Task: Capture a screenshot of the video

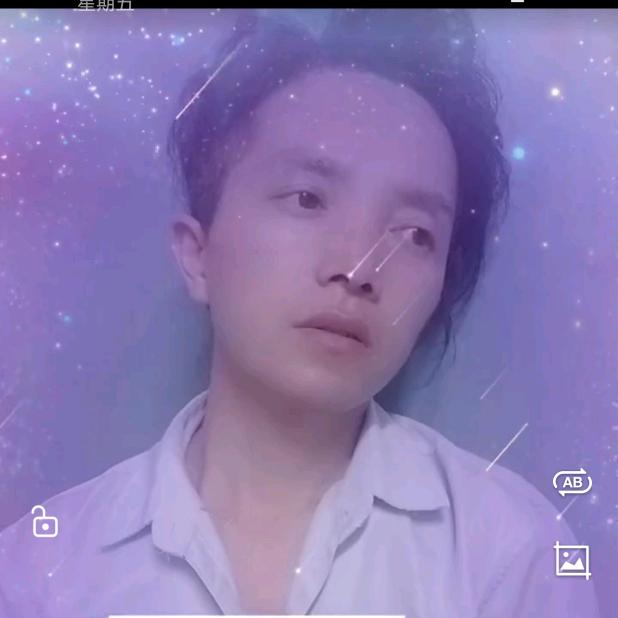Action: [x=572, y=560]
